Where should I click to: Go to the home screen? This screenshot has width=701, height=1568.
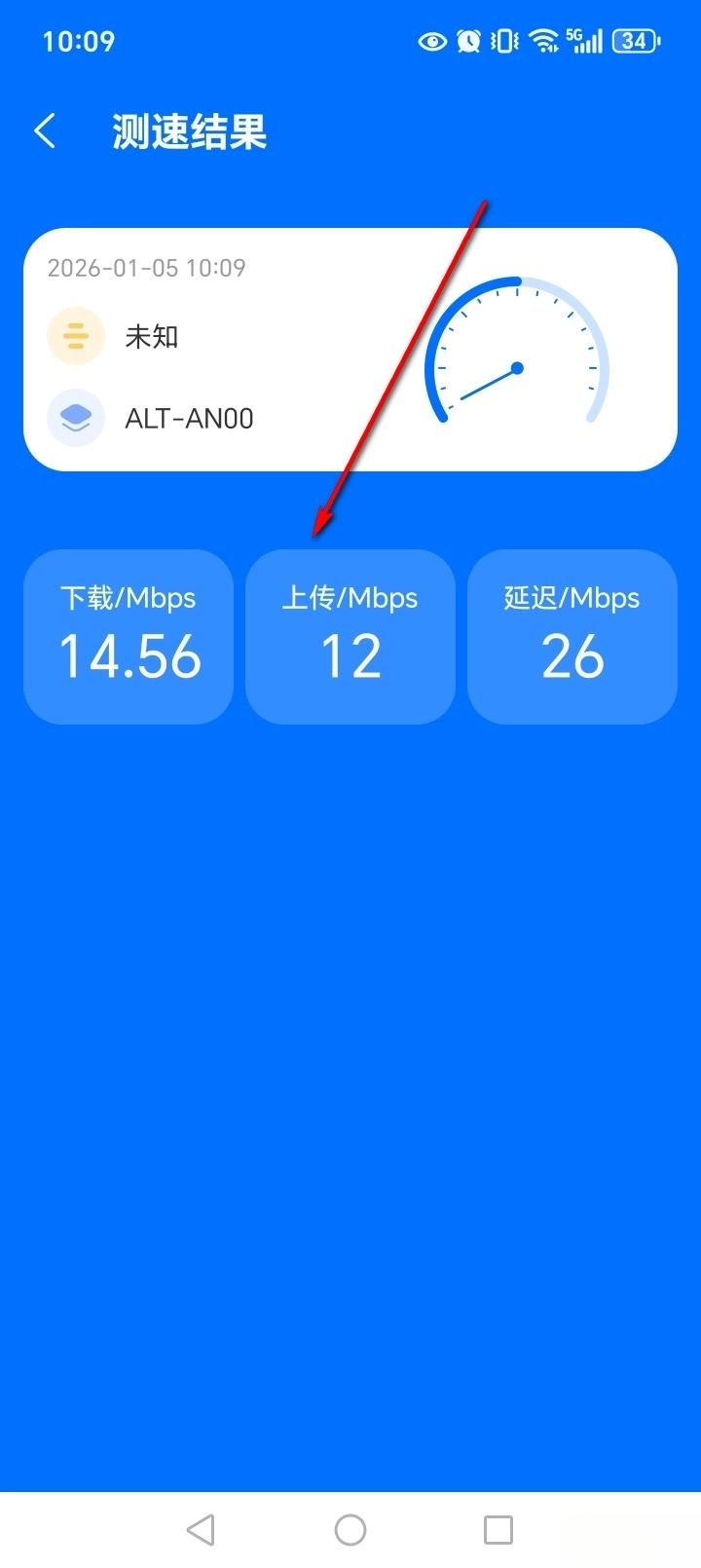pyautogui.click(x=350, y=1529)
